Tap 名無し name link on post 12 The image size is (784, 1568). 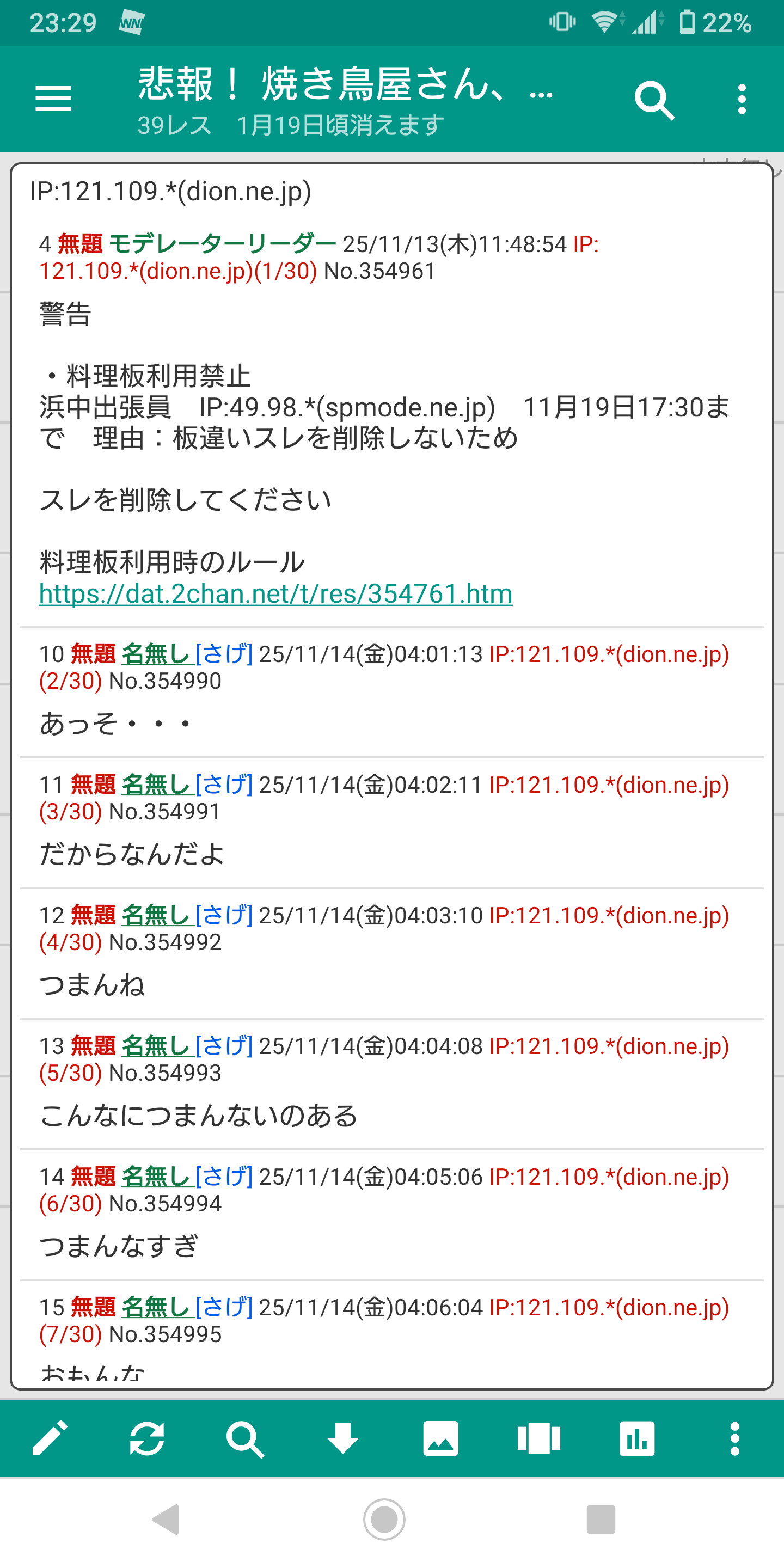[157, 915]
